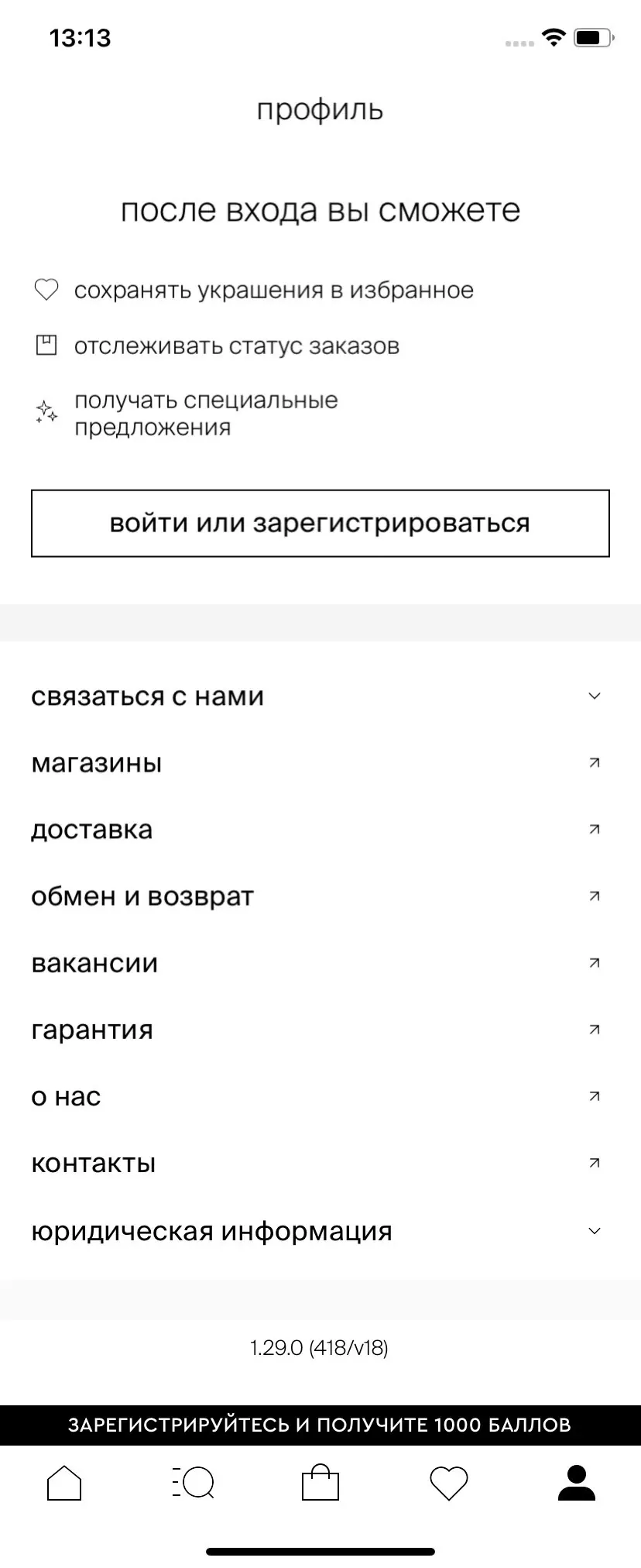Expand «юридическая информация»
This screenshot has width=641, height=1568.
(x=320, y=1231)
